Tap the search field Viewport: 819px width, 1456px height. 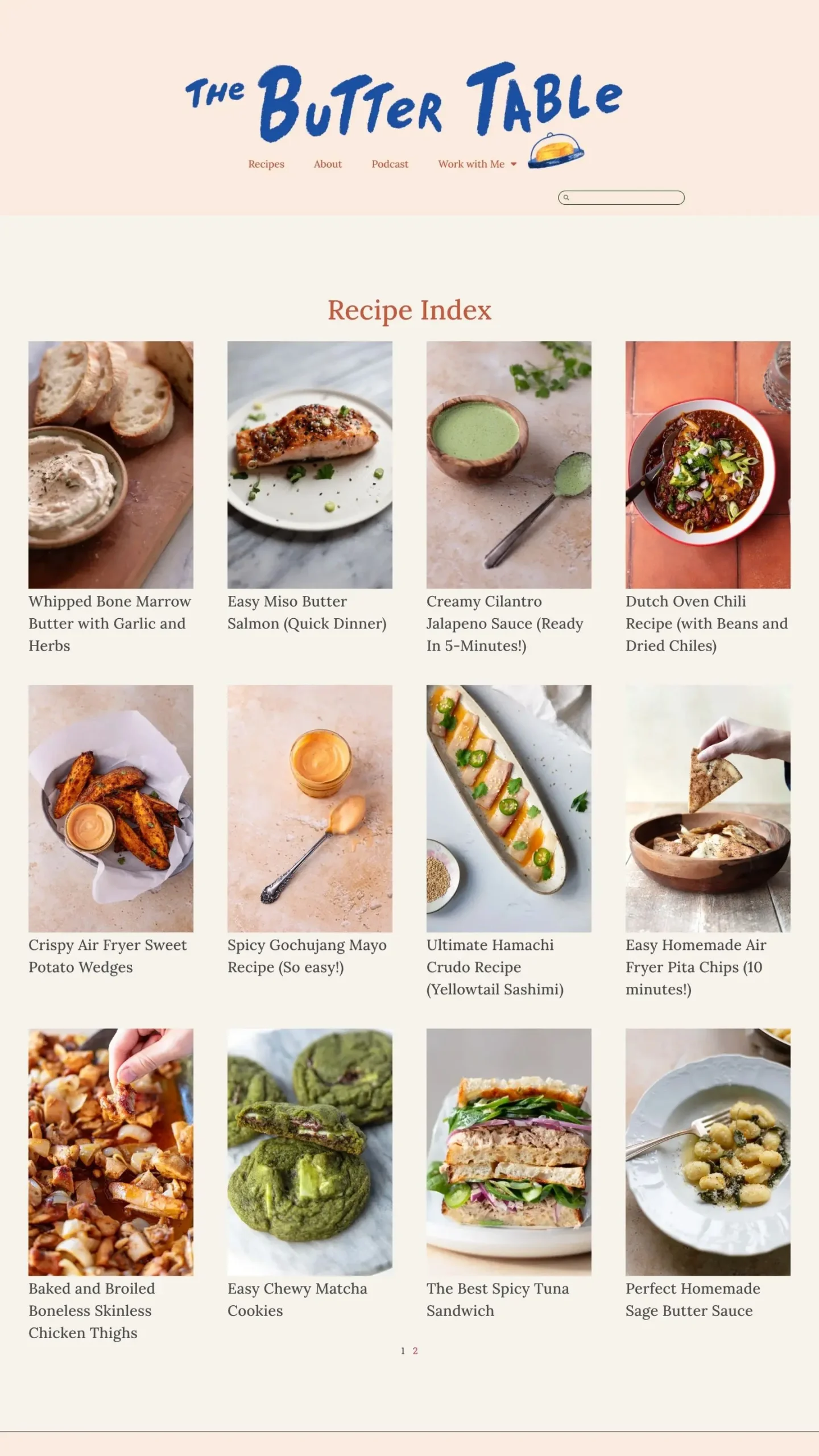621,197
